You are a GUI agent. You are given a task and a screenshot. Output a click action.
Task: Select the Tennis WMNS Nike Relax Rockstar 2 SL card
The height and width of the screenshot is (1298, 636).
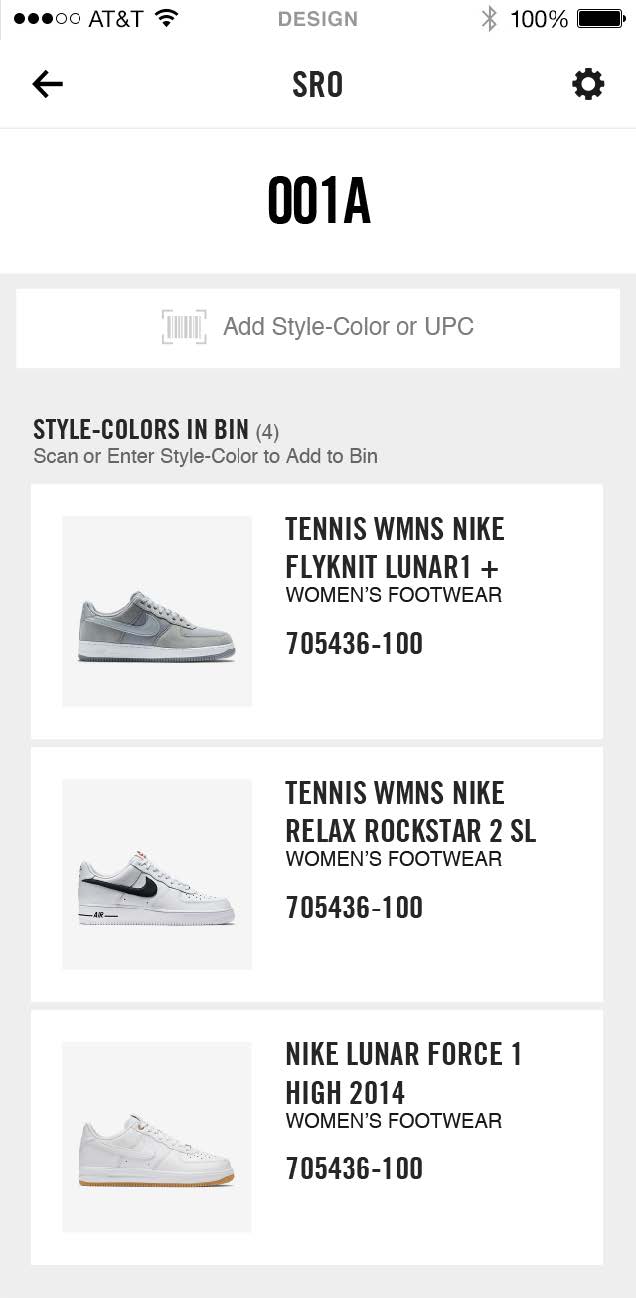point(317,874)
